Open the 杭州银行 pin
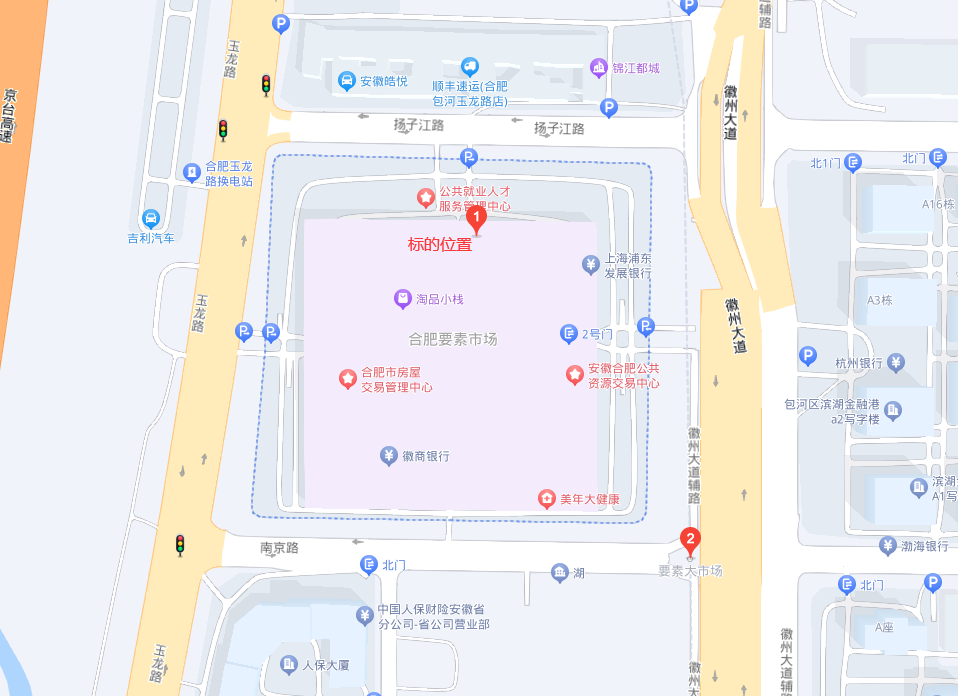The height and width of the screenshot is (696, 958). click(897, 362)
